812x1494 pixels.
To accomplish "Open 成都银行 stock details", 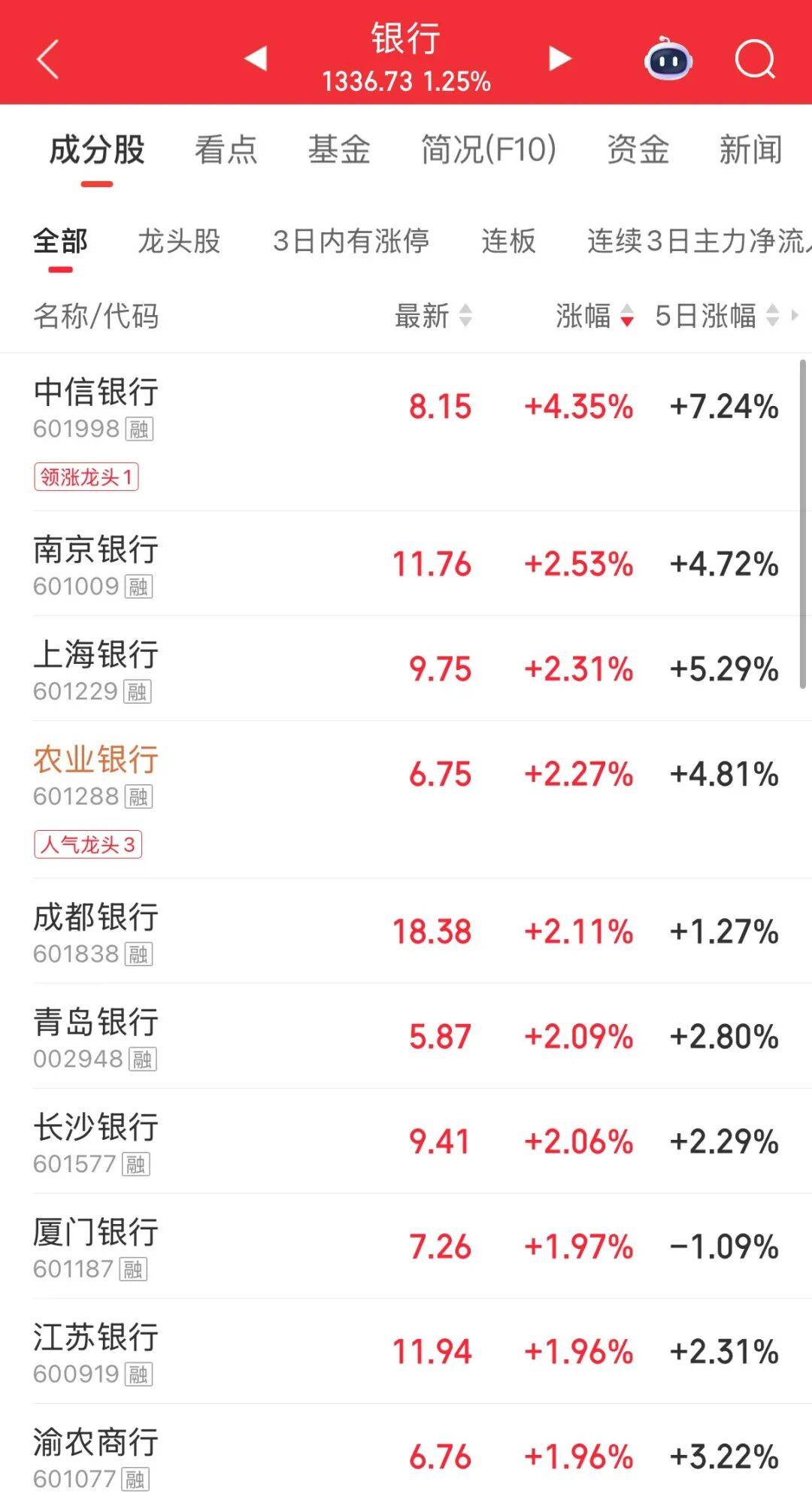I will (x=406, y=932).
